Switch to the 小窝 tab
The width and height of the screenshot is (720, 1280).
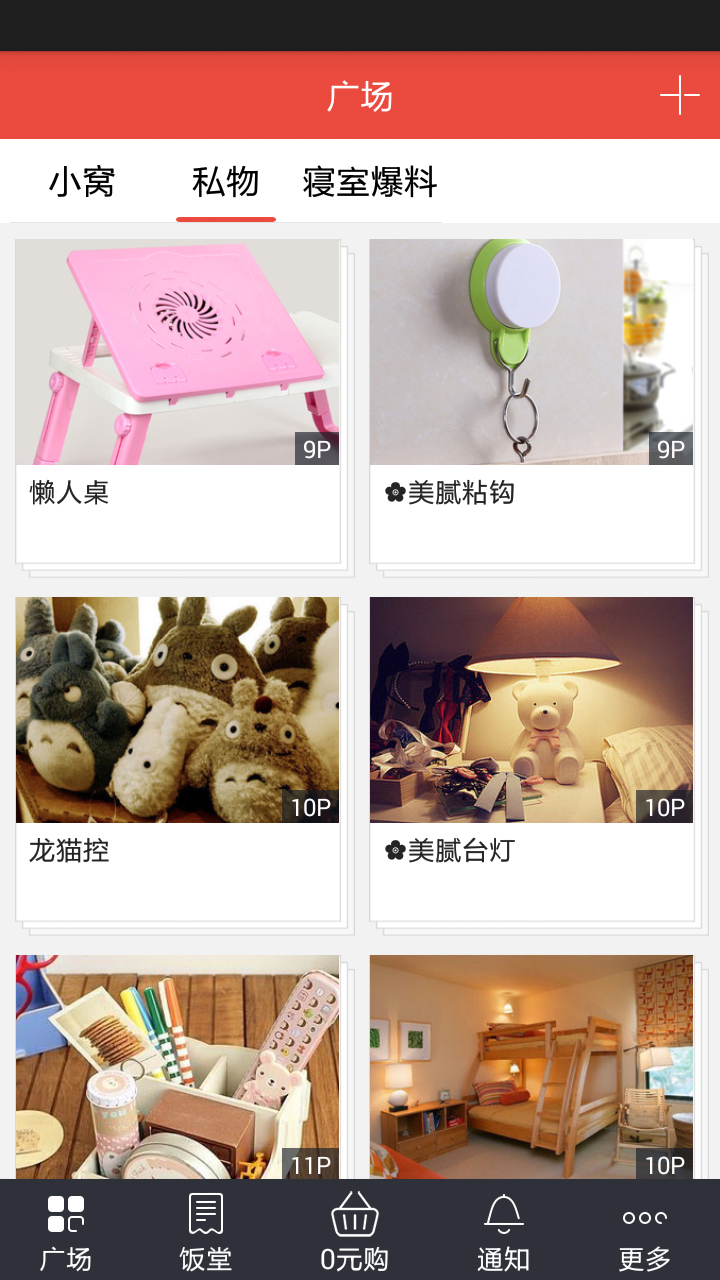click(x=82, y=182)
